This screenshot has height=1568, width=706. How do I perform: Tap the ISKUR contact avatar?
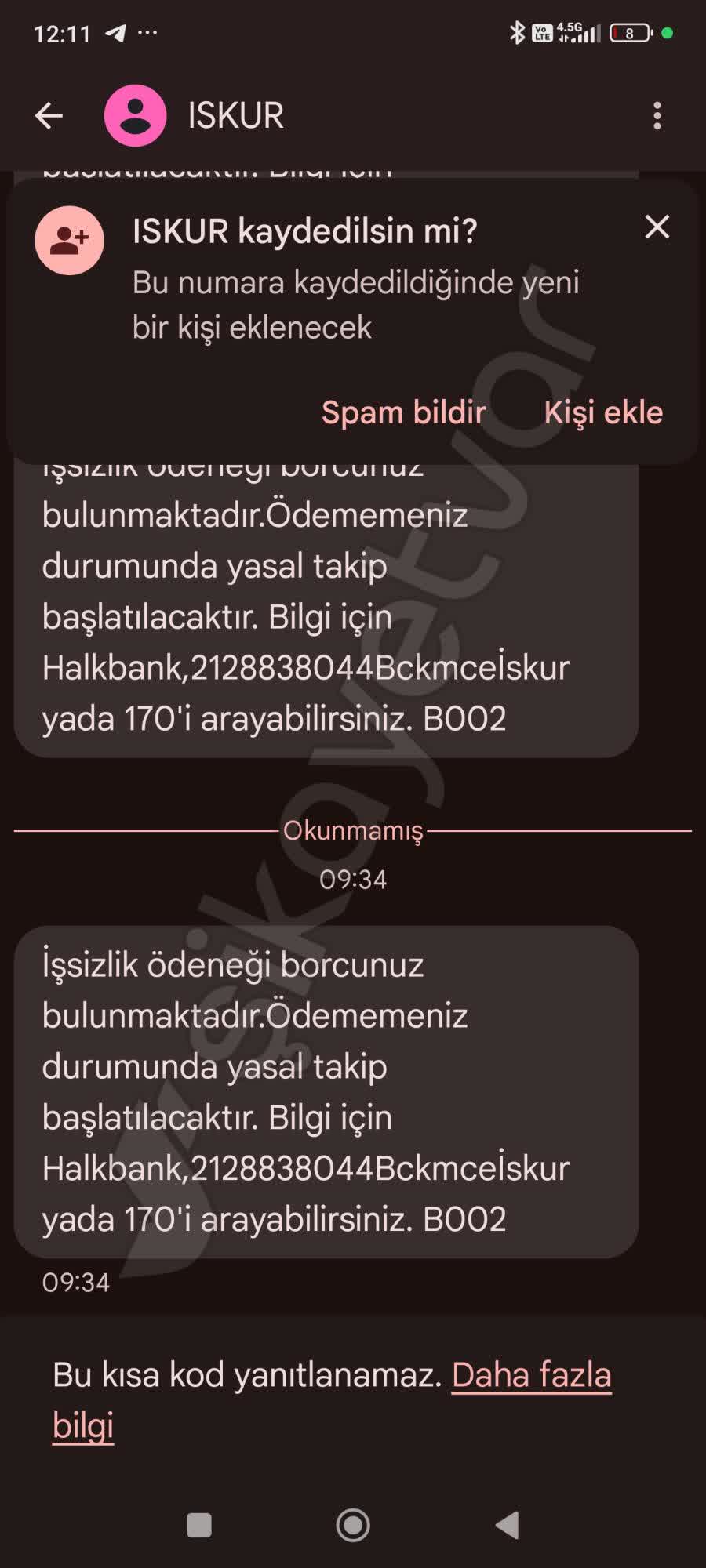(135, 114)
